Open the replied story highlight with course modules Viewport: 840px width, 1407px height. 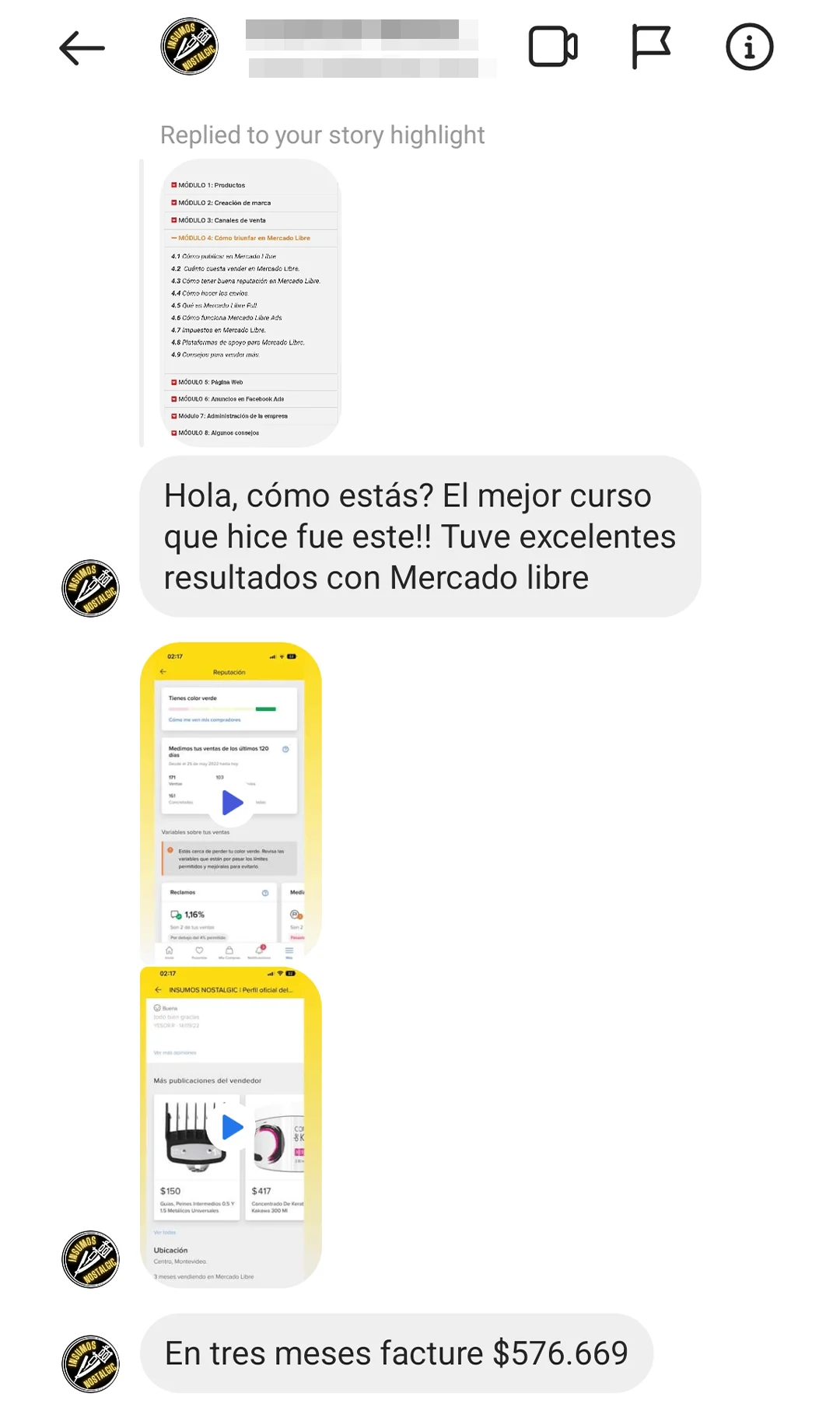pyautogui.click(x=250, y=303)
